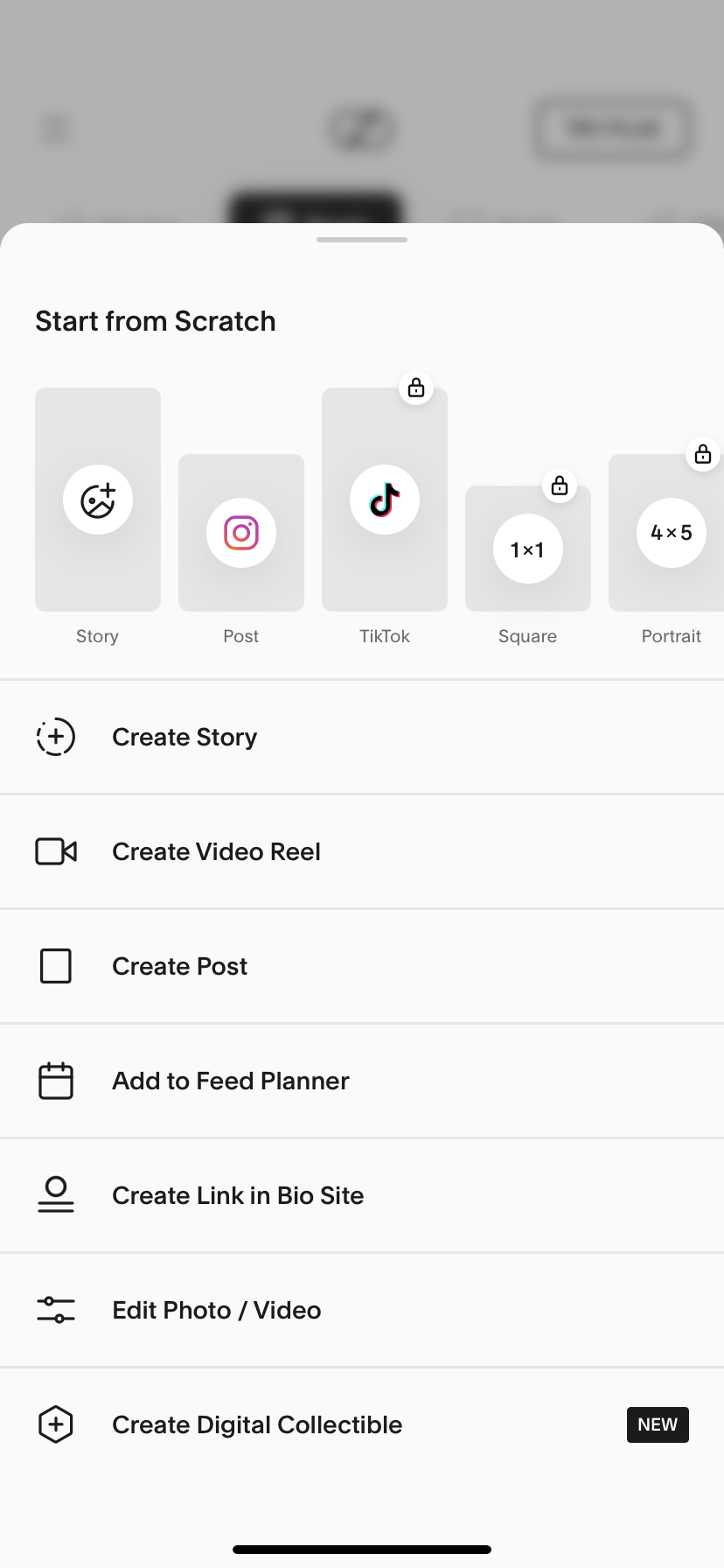Tap the Create Post row

coord(362,966)
